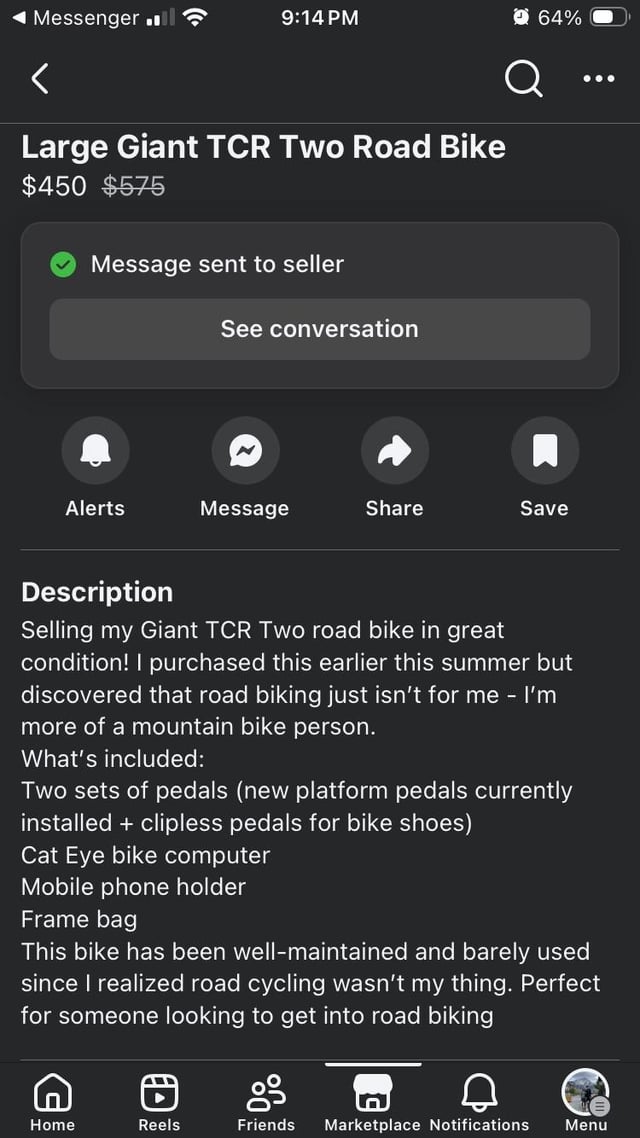Select the Marketplace tab
This screenshot has height=1138, width=640.
(373, 1100)
